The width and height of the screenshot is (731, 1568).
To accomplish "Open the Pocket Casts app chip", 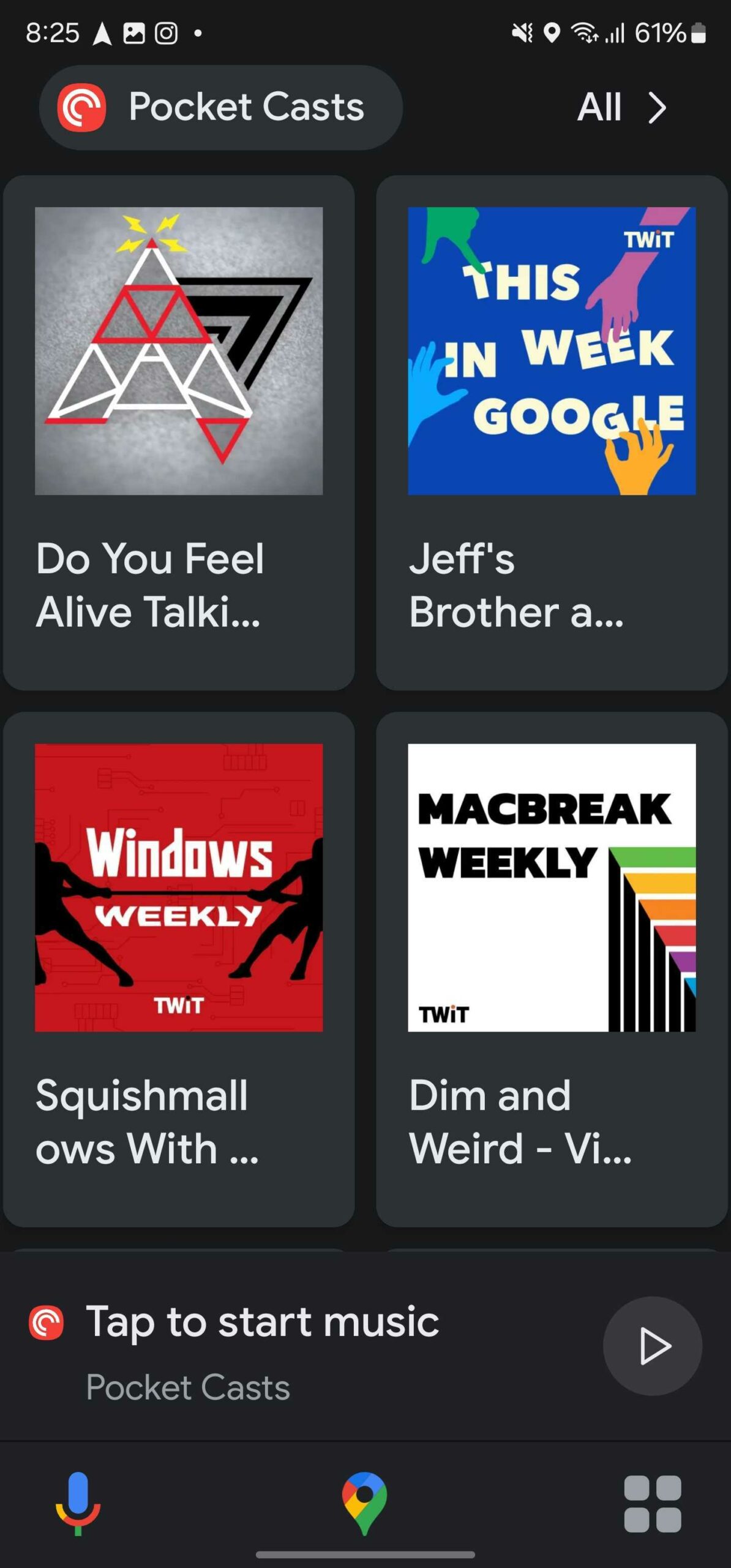I will [220, 107].
